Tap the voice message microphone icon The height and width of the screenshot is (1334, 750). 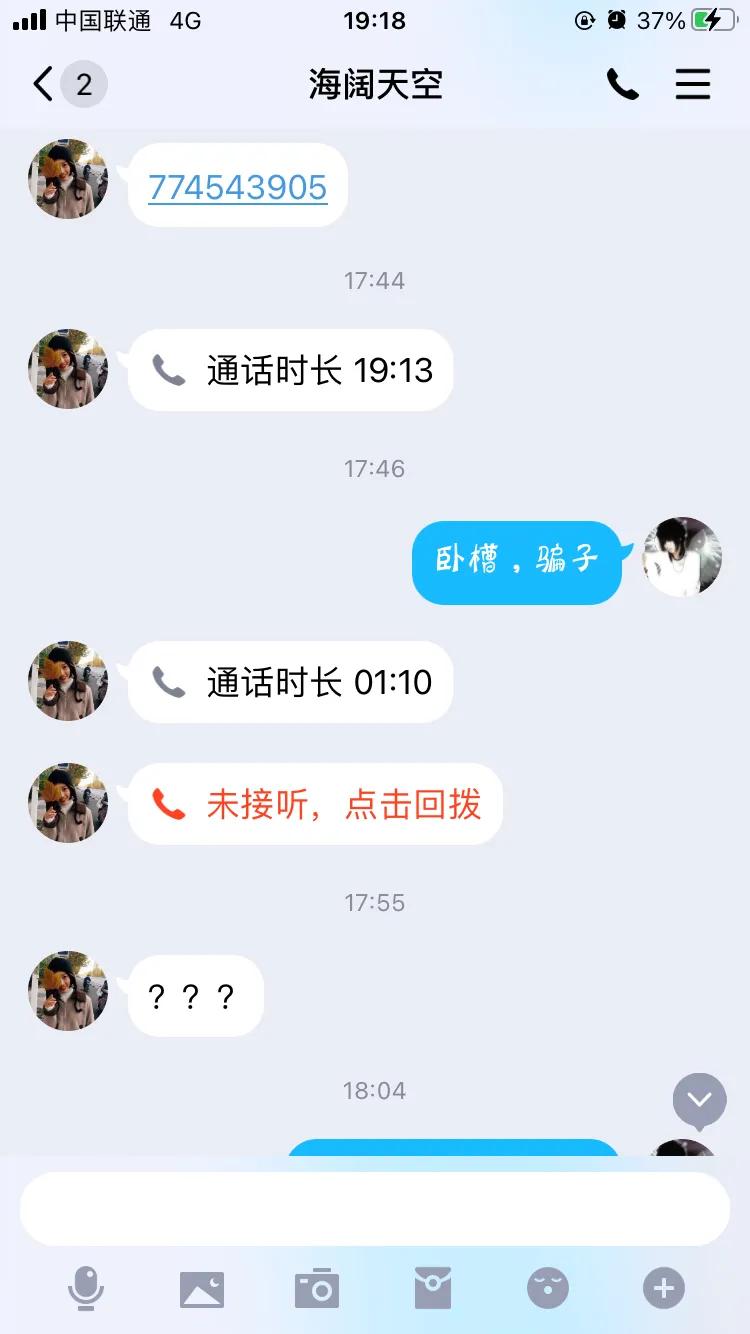87,1288
